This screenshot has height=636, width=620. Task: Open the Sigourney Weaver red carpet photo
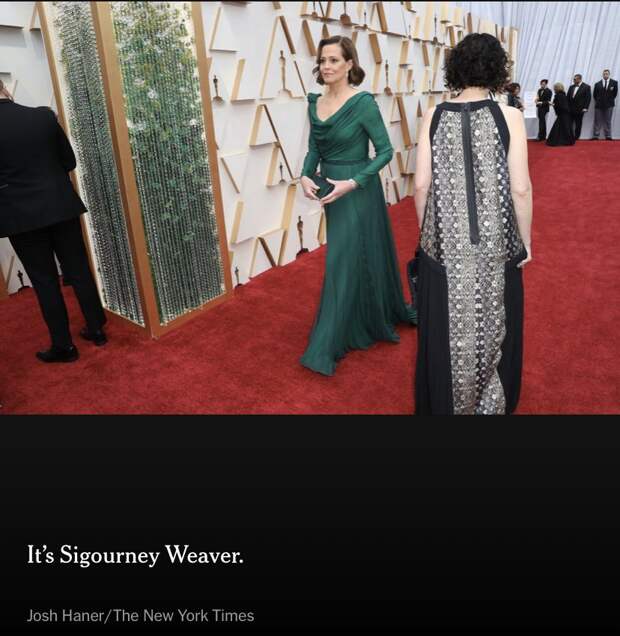point(310,207)
